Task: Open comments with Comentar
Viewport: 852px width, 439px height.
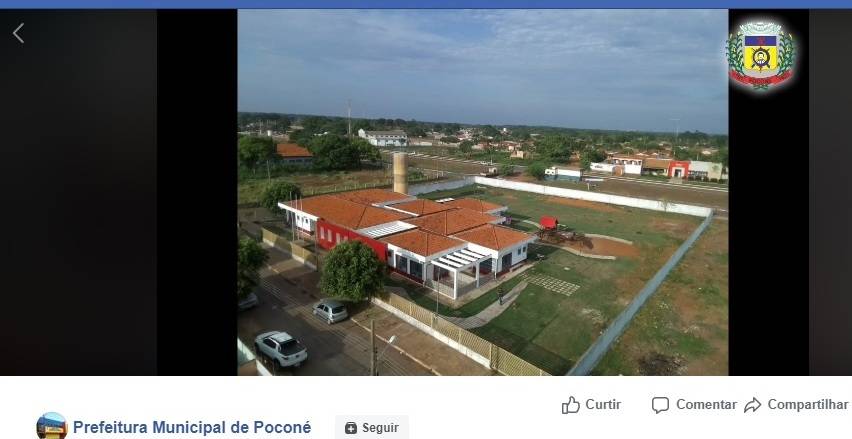Action: (694, 405)
